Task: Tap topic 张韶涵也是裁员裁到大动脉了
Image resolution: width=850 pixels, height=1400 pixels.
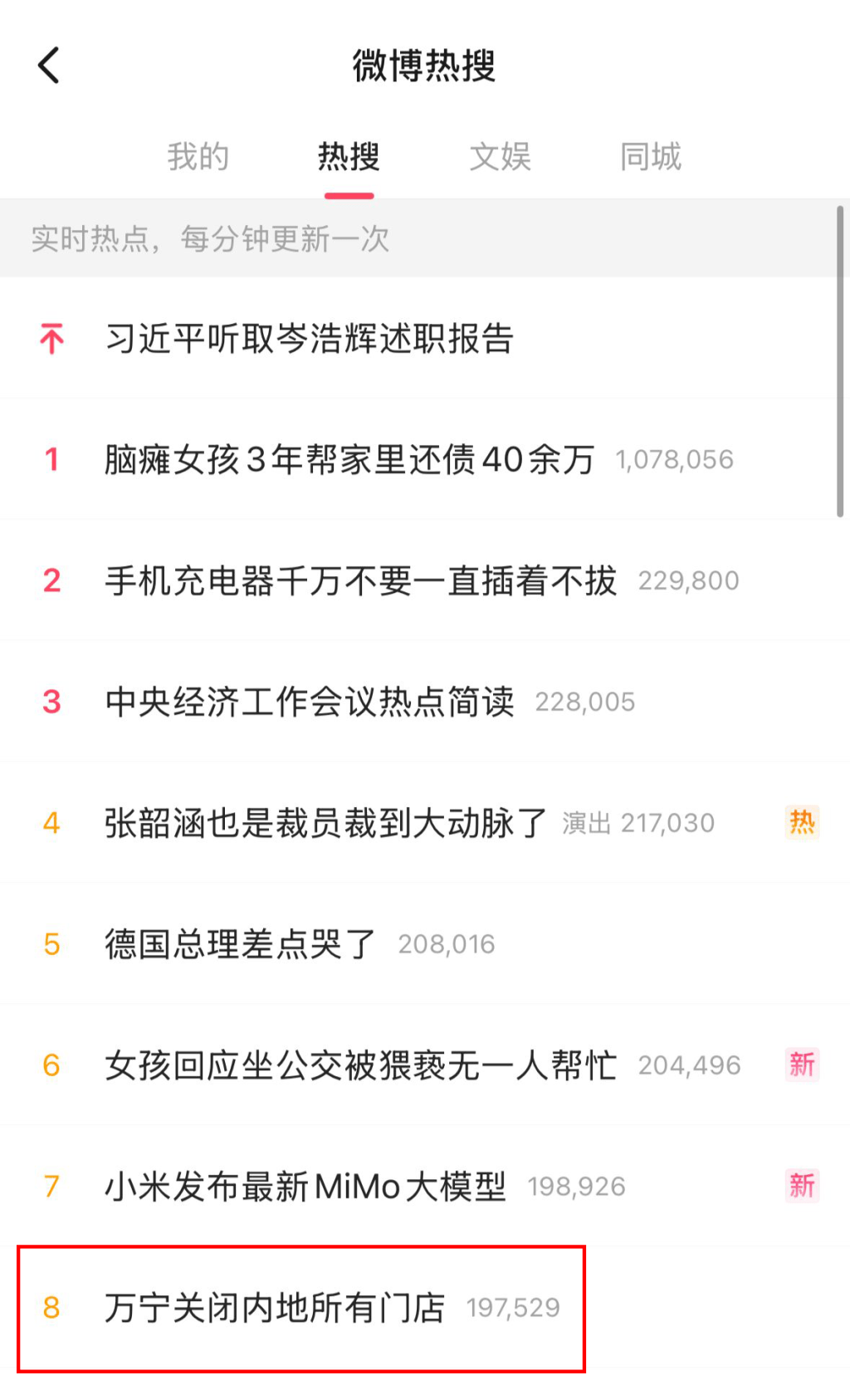Action: (325, 823)
